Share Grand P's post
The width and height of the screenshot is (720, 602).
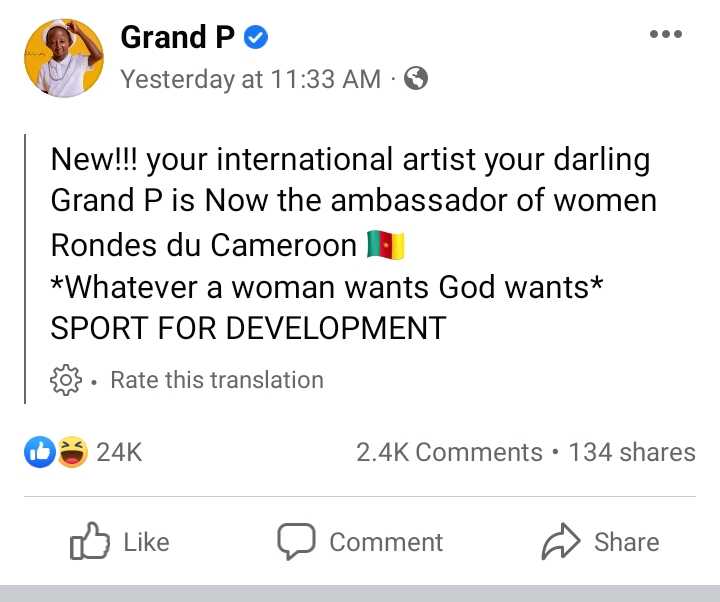click(600, 542)
